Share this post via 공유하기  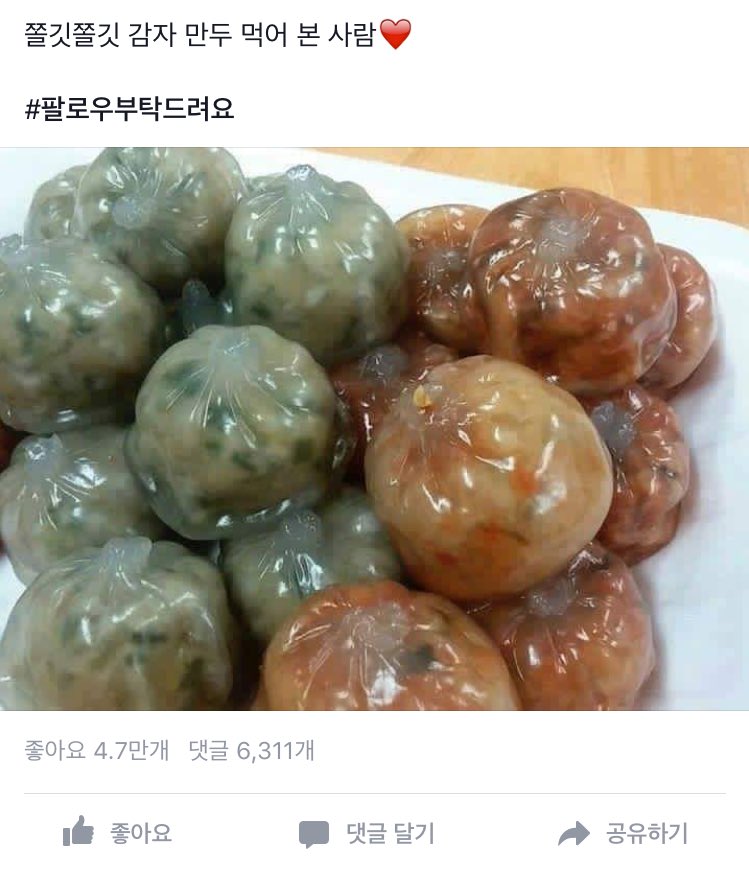(x=622, y=833)
